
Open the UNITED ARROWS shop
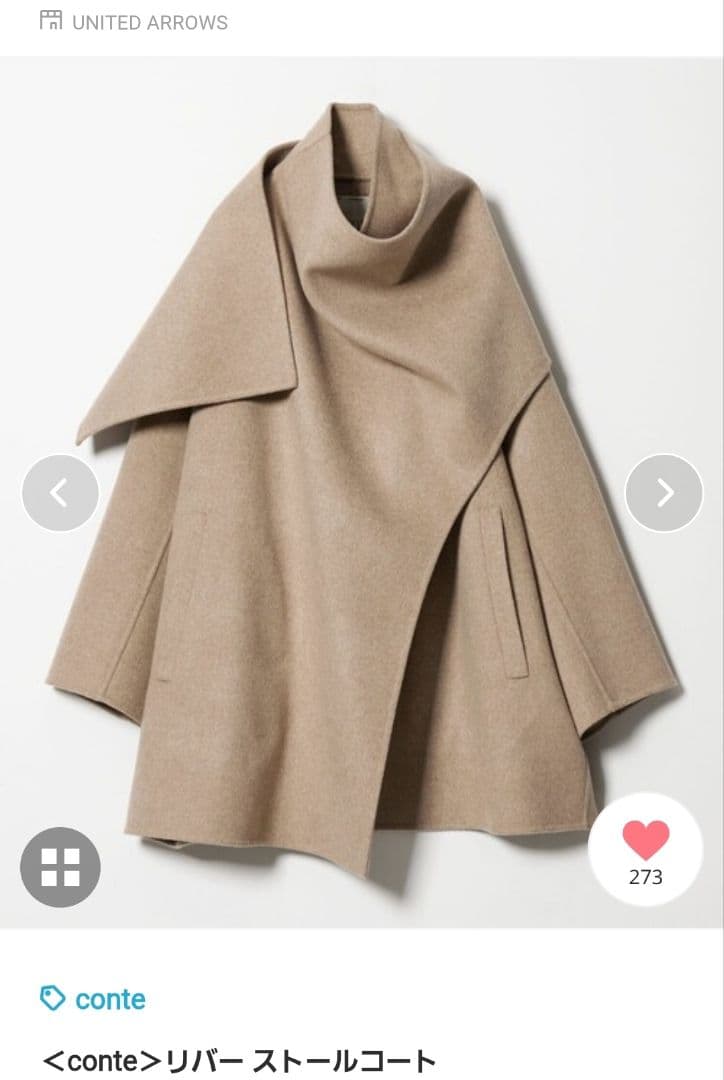[134, 22]
